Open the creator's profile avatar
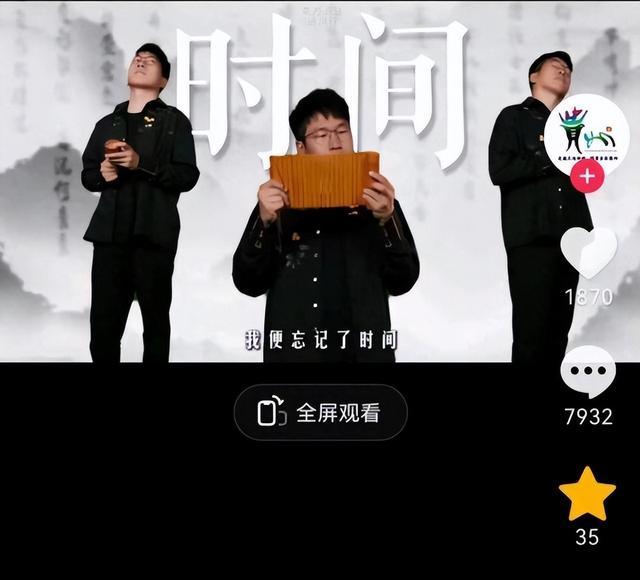Image resolution: width=640 pixels, height=580 pixels. point(587,134)
